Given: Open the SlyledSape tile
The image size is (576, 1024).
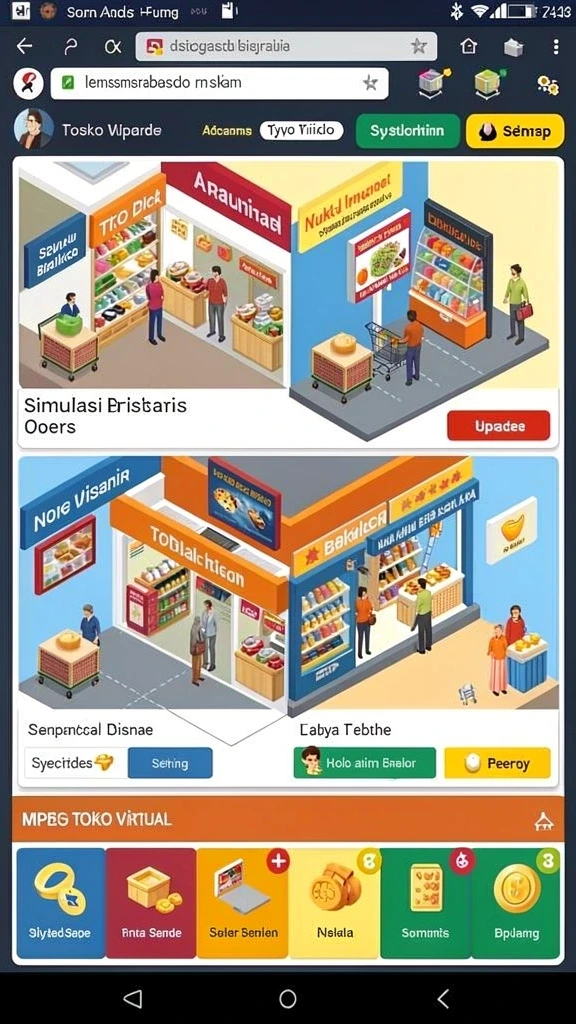Looking at the screenshot, I should (60, 903).
